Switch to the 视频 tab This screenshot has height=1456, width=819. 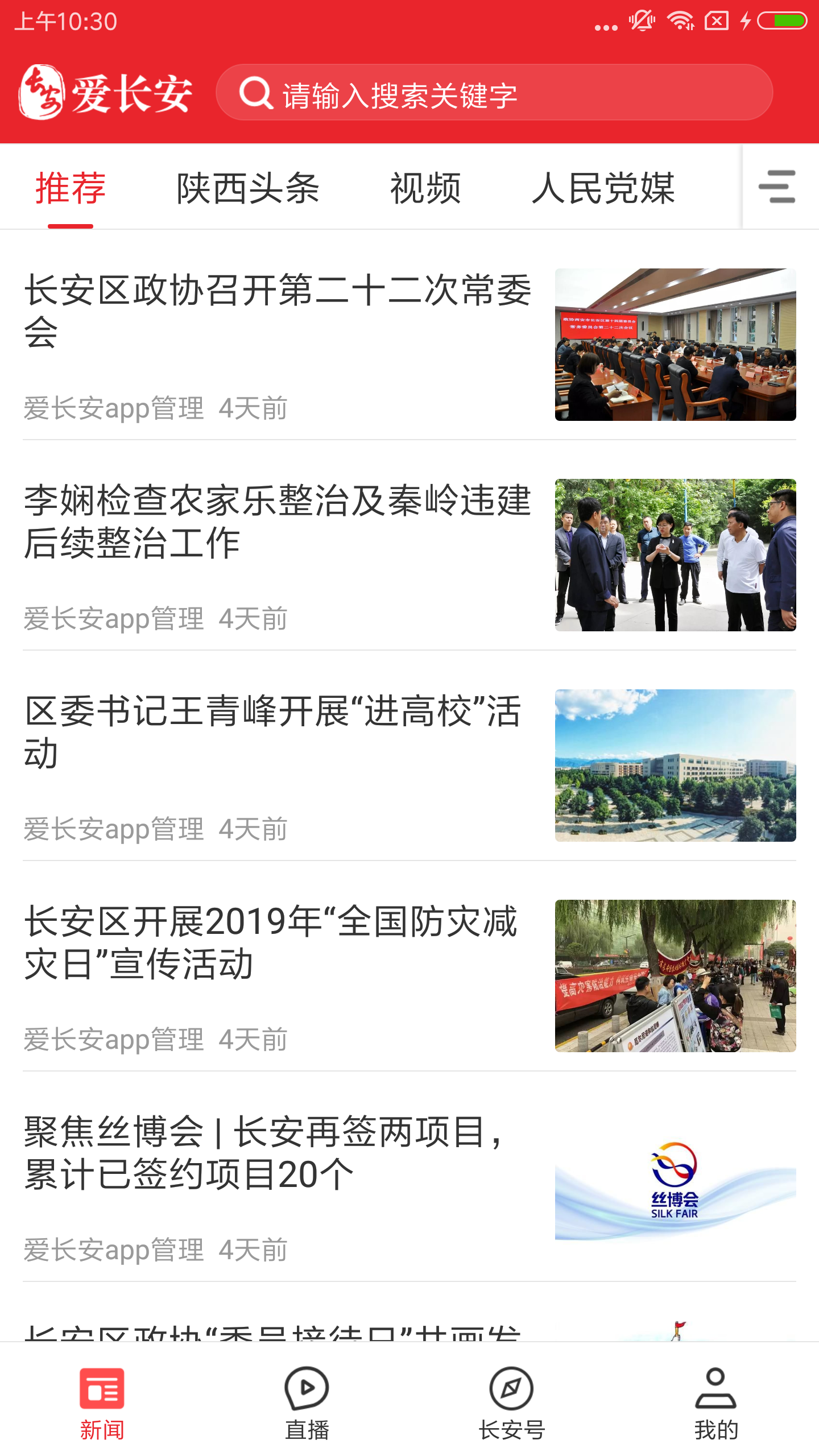(x=425, y=188)
